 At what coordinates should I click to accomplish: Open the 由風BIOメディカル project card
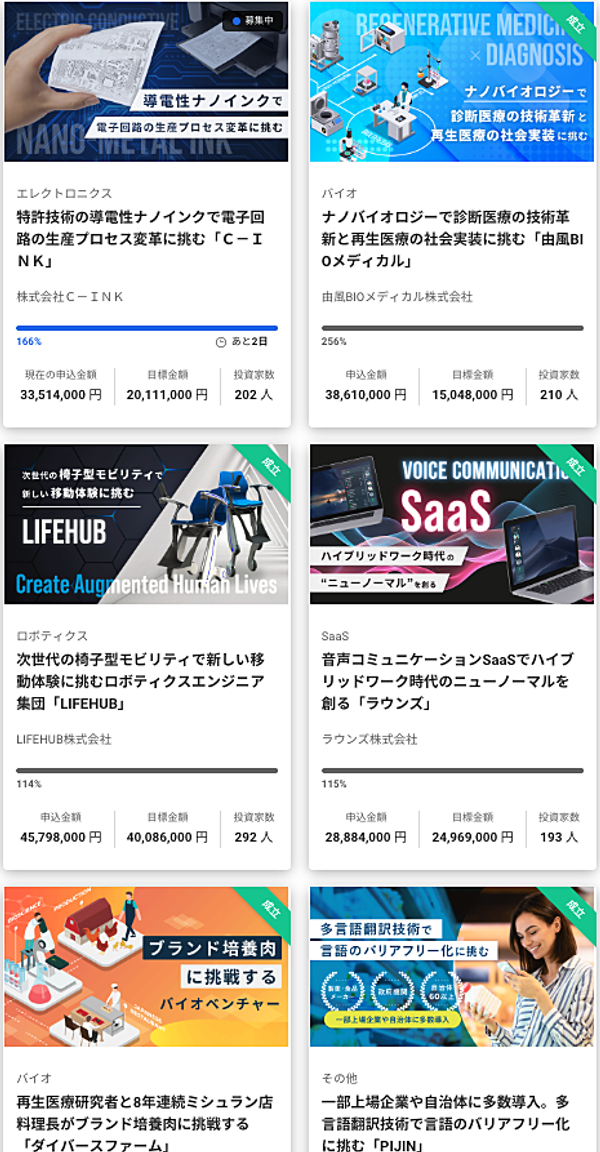coord(452,240)
